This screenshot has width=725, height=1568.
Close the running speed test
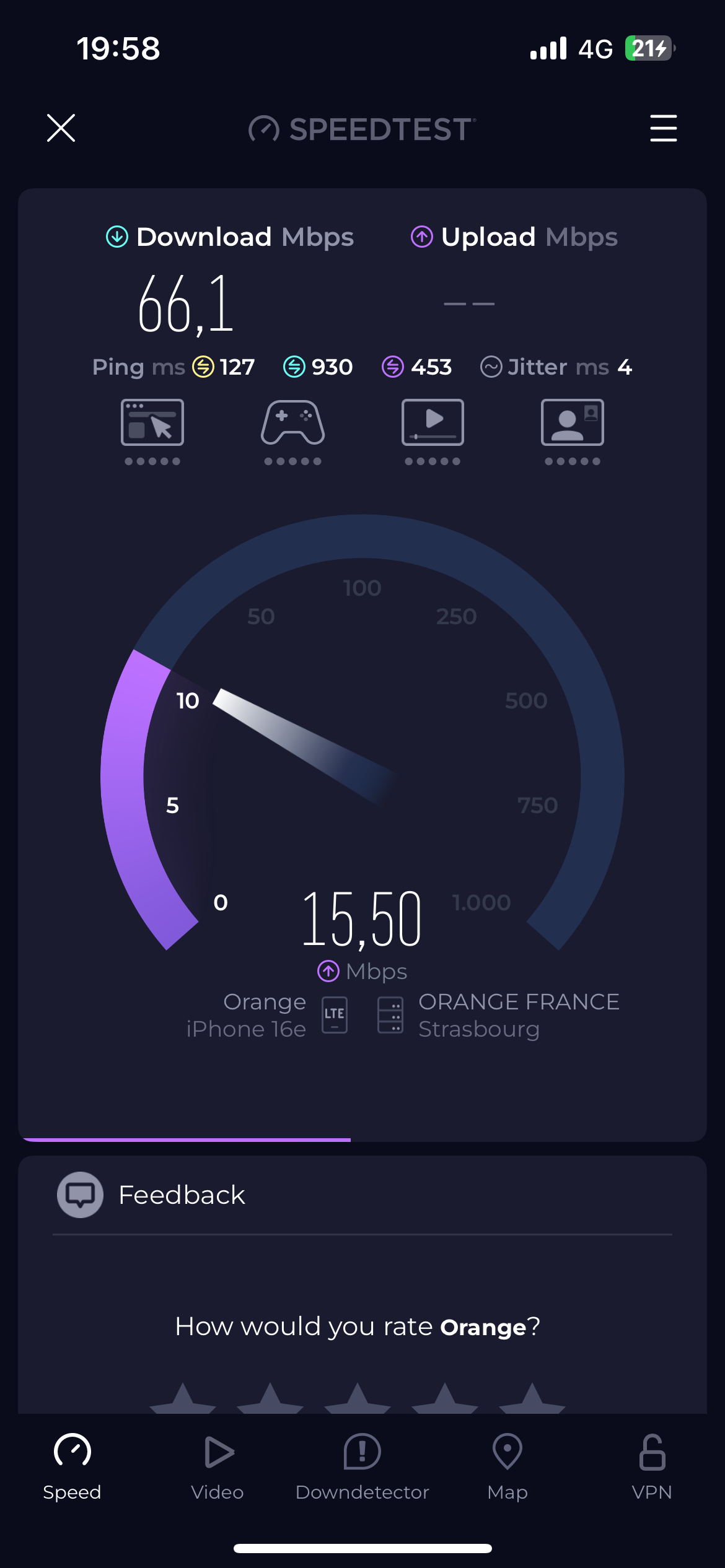pos(61,128)
